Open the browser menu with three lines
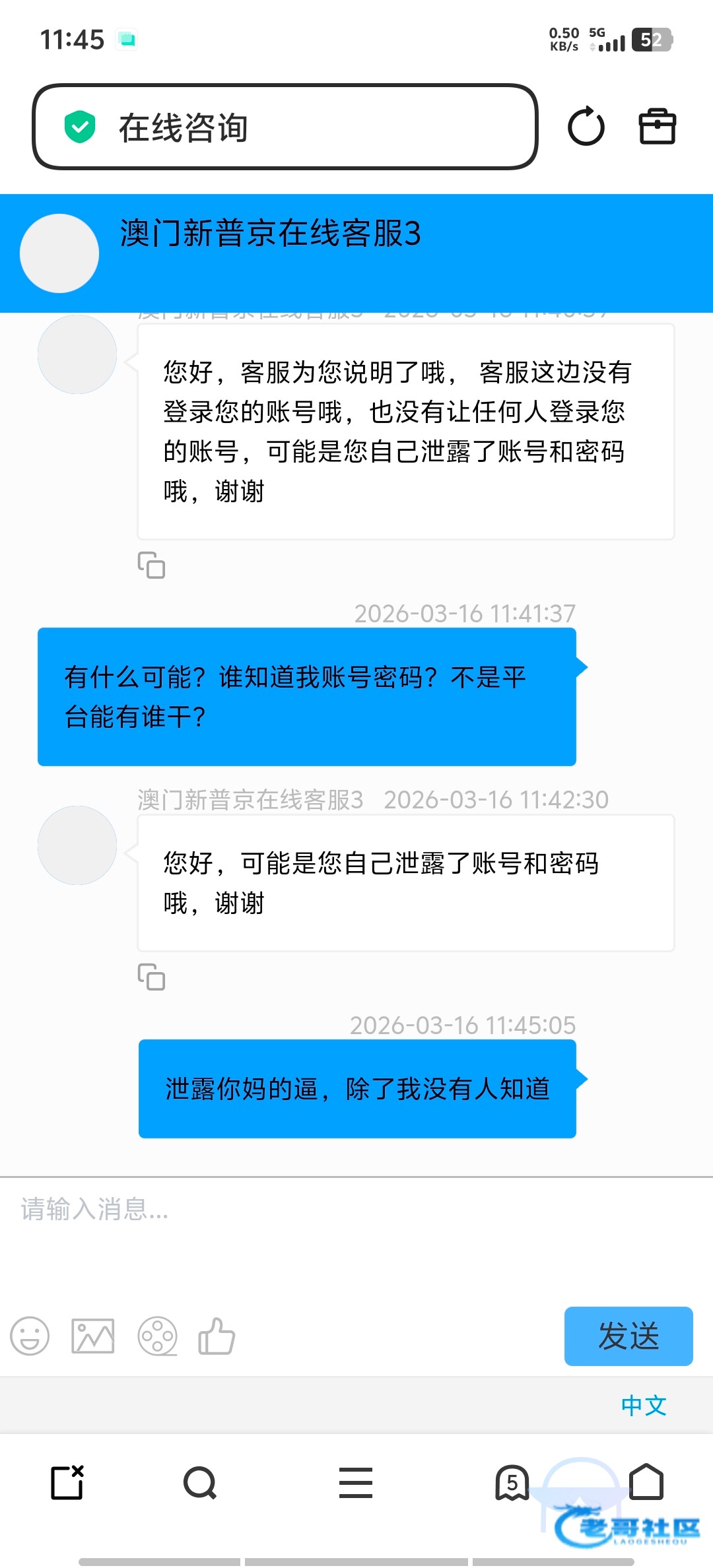This screenshot has width=713, height=1568. coord(356,1483)
